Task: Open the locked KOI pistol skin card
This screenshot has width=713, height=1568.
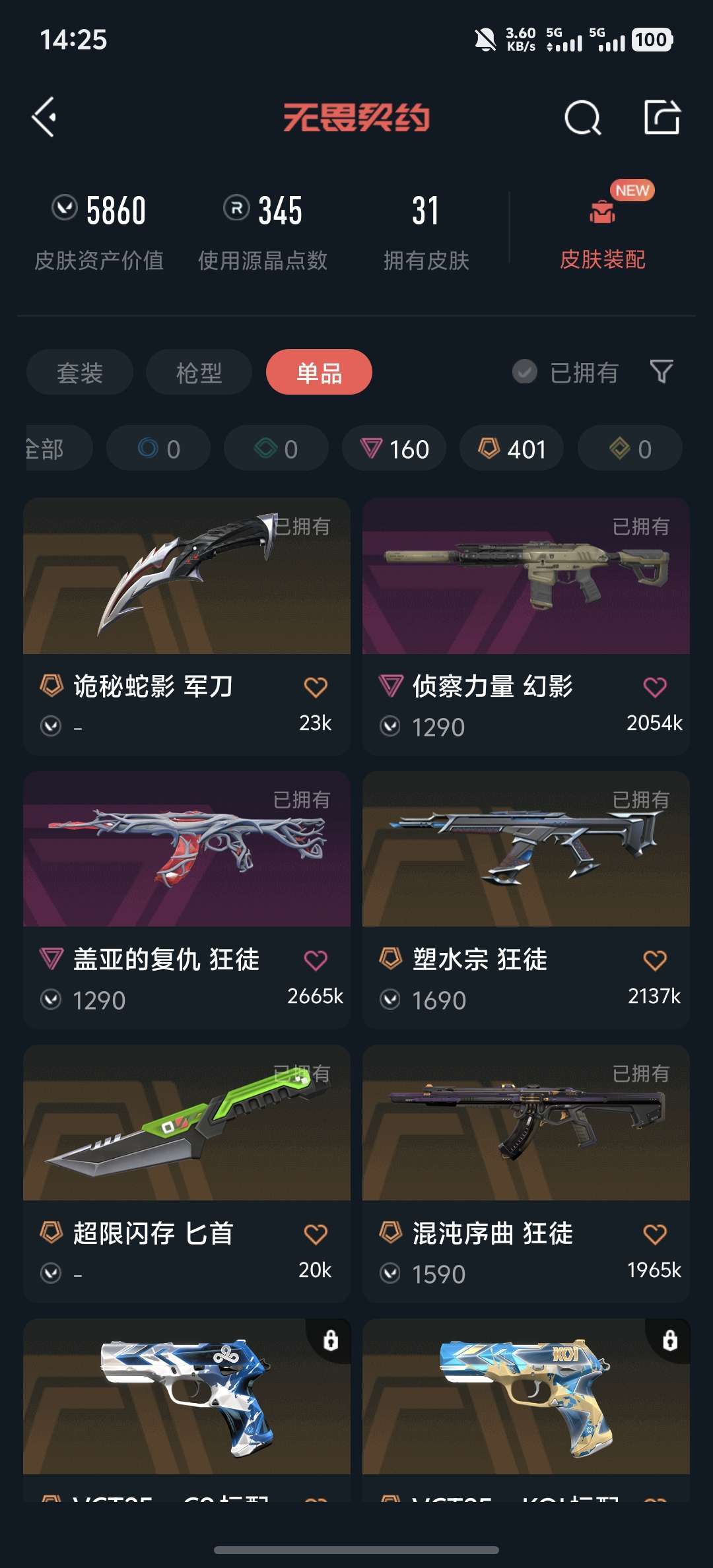Action: pos(526,1410)
